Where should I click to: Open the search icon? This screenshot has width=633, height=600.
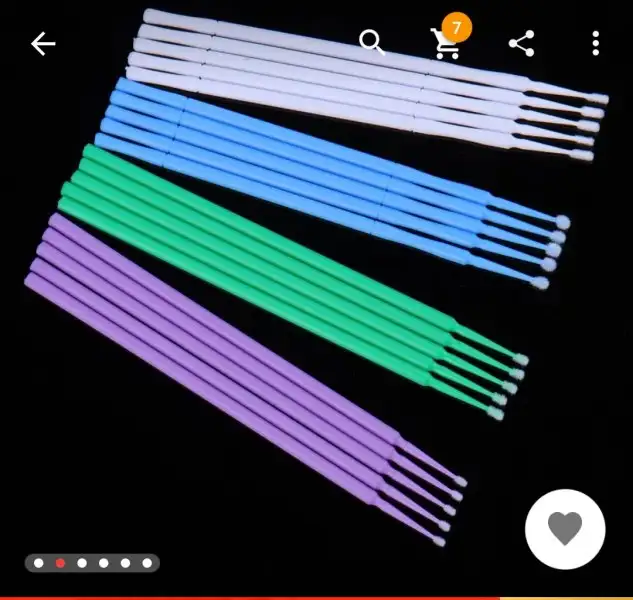(x=372, y=43)
